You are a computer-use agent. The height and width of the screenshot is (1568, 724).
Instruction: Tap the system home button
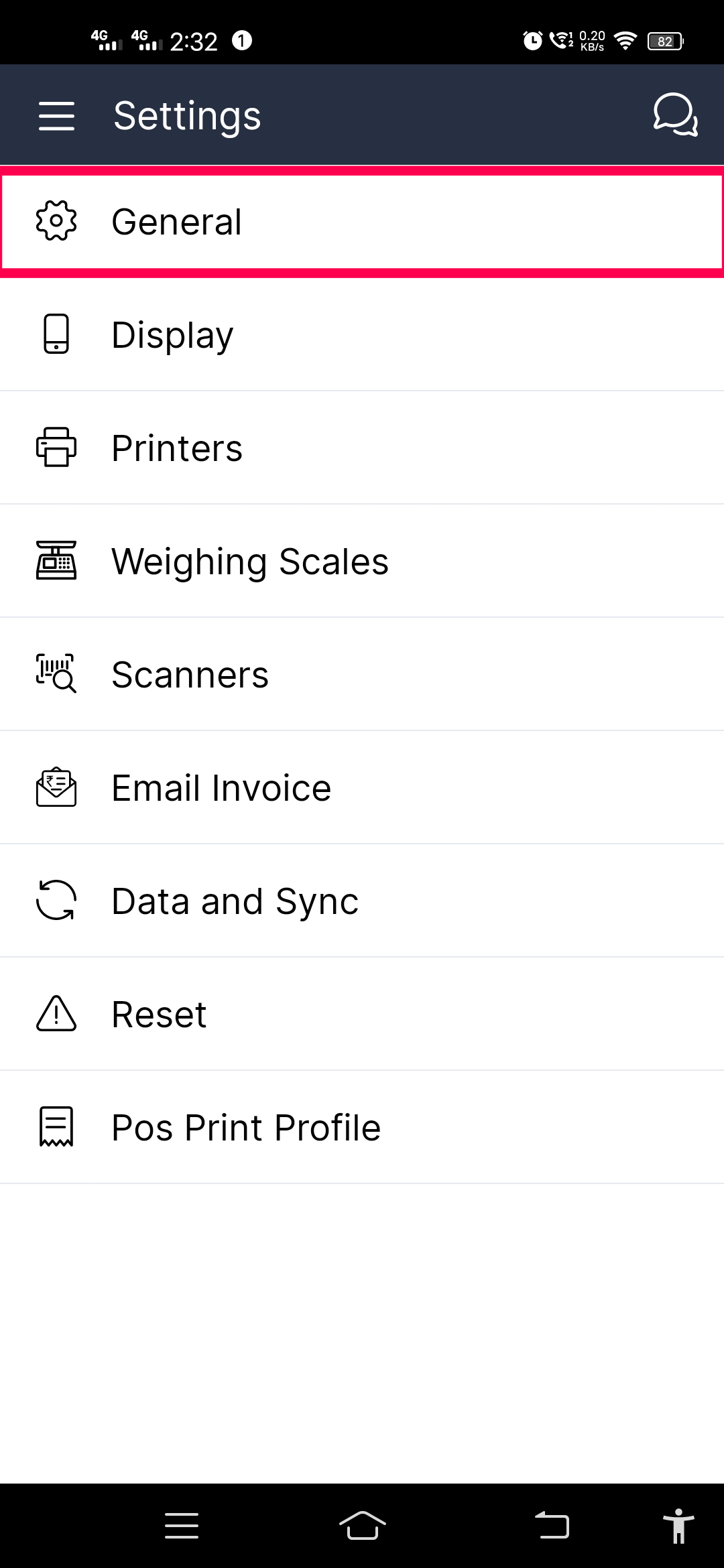pyautogui.click(x=362, y=1526)
